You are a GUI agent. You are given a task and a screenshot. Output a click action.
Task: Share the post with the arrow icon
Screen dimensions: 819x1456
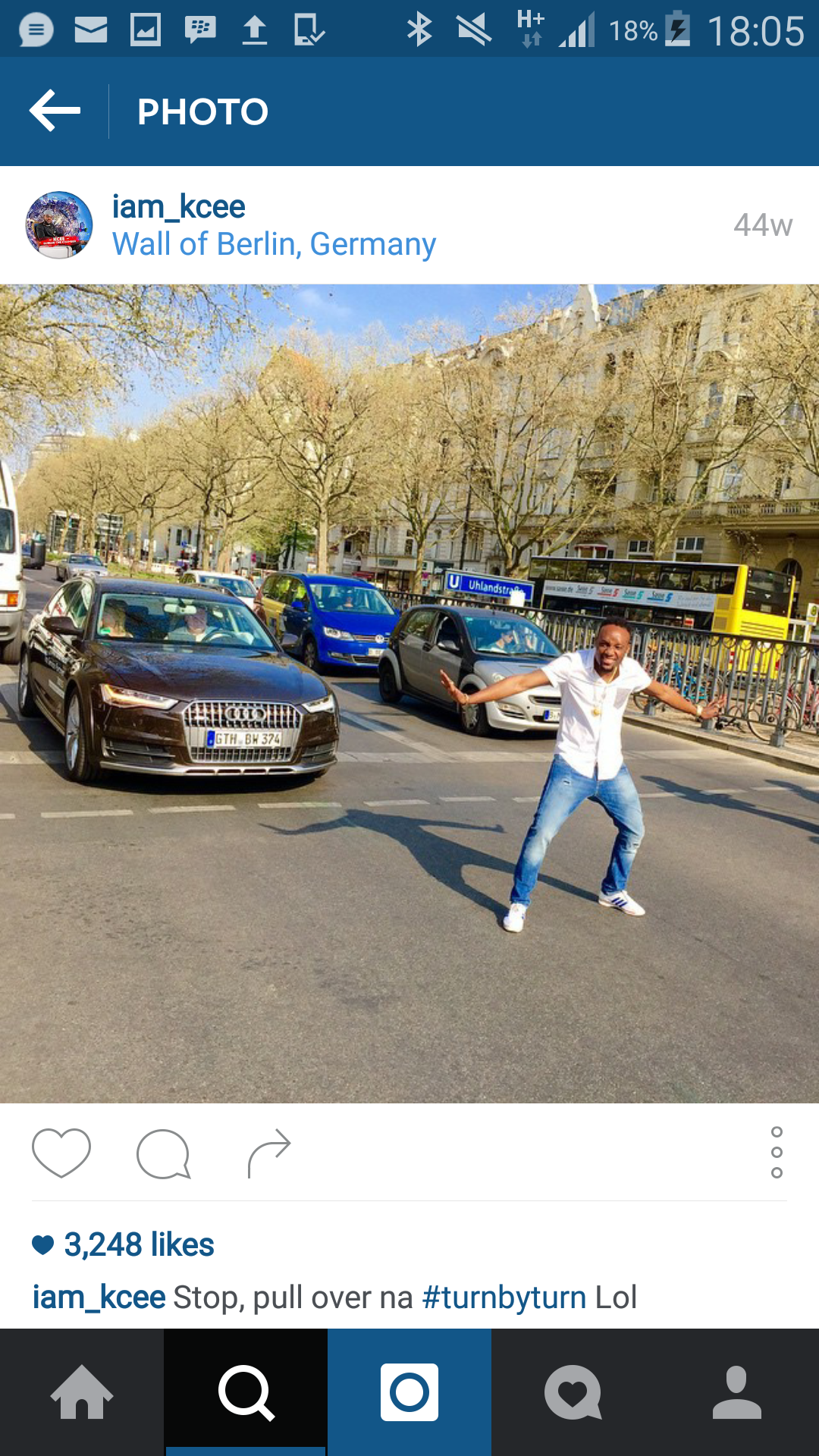tap(269, 1153)
